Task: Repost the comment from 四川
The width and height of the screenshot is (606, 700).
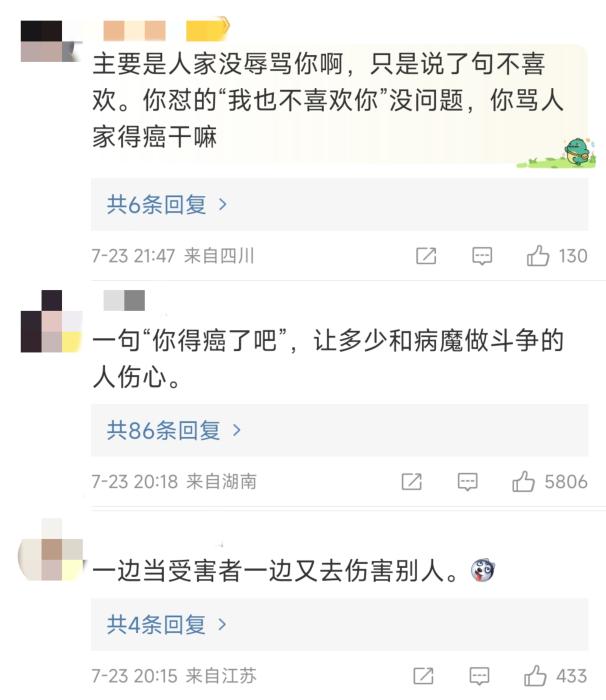Action: (426, 256)
